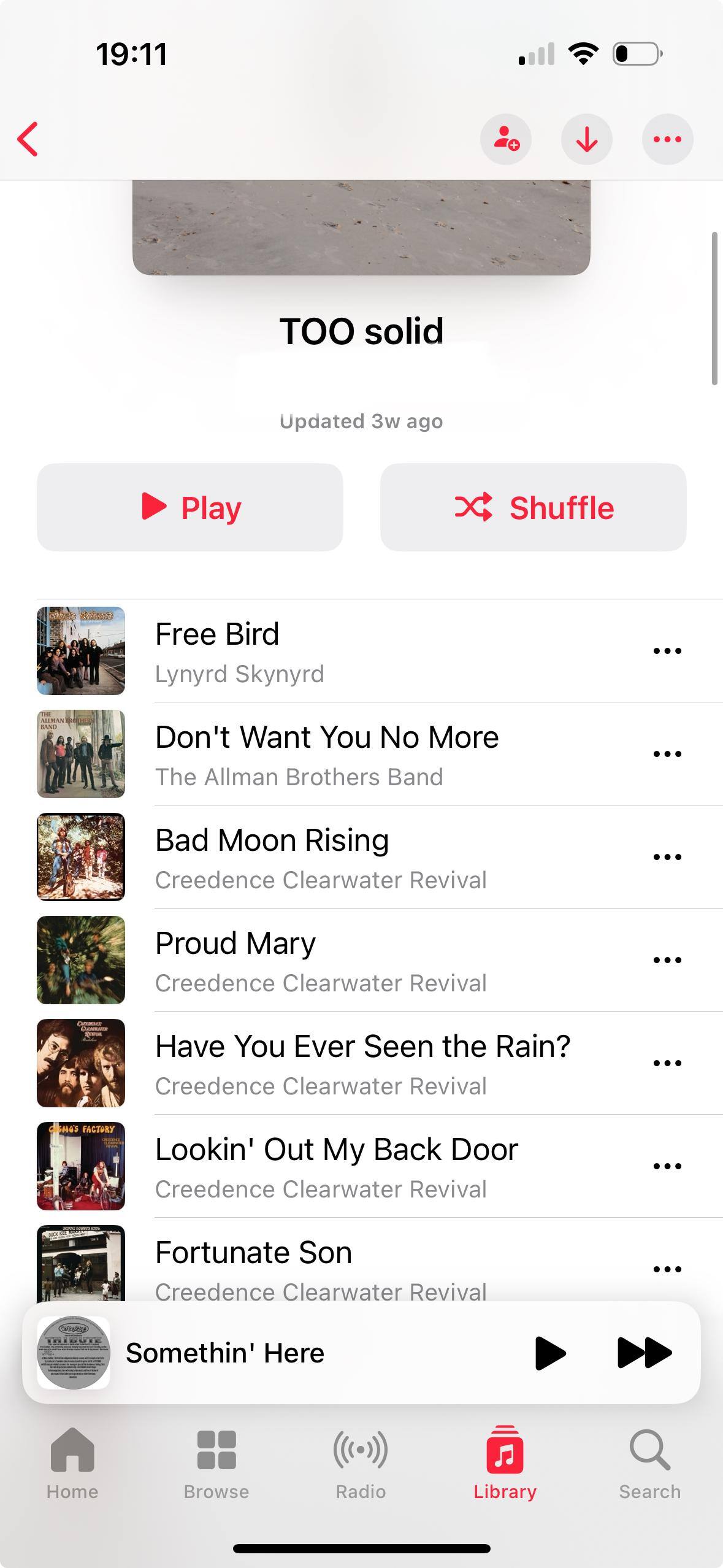Go back to the previous screen
Screen dimensions: 723x1568
[x=28, y=139]
